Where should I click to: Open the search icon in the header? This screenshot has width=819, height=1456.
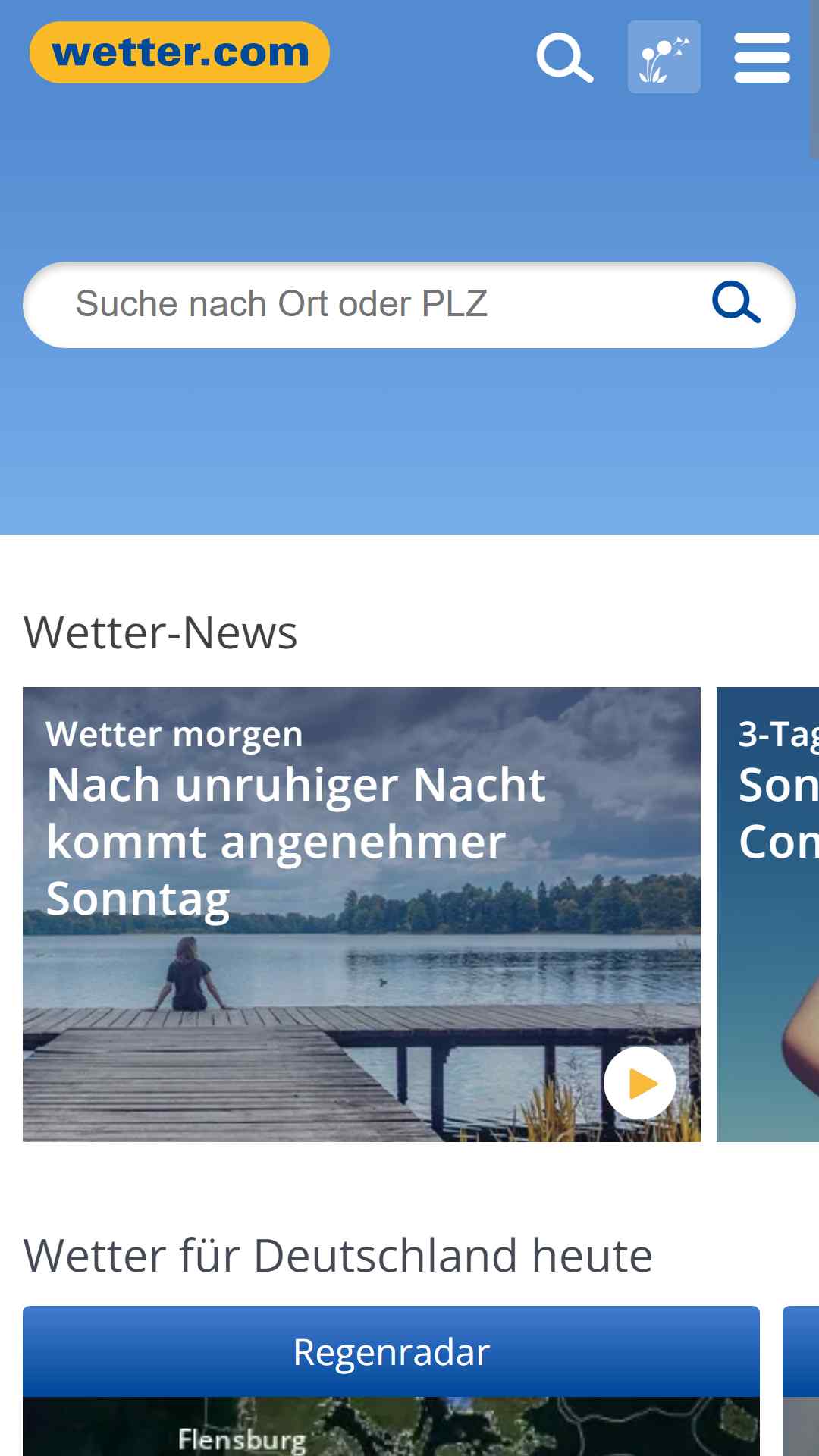(x=565, y=58)
